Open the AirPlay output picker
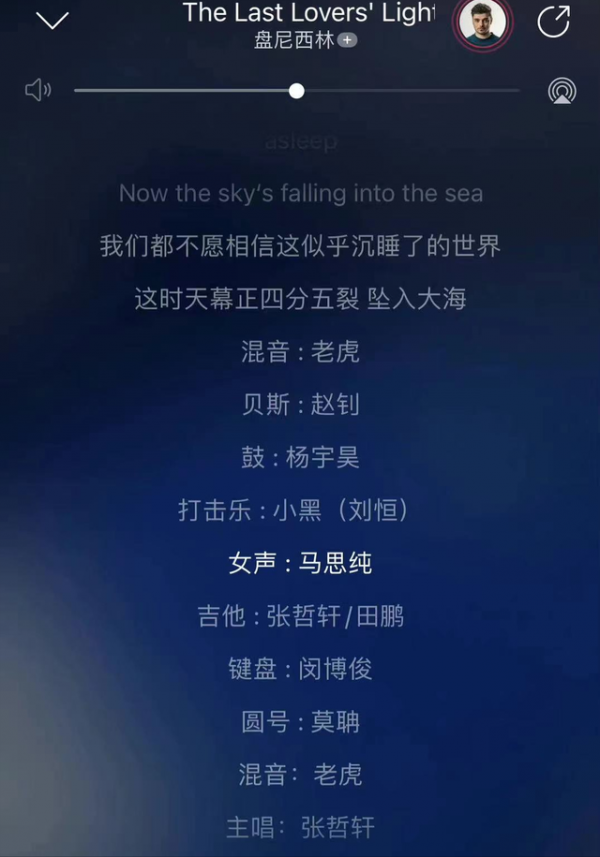The image size is (600, 857). pos(562,91)
